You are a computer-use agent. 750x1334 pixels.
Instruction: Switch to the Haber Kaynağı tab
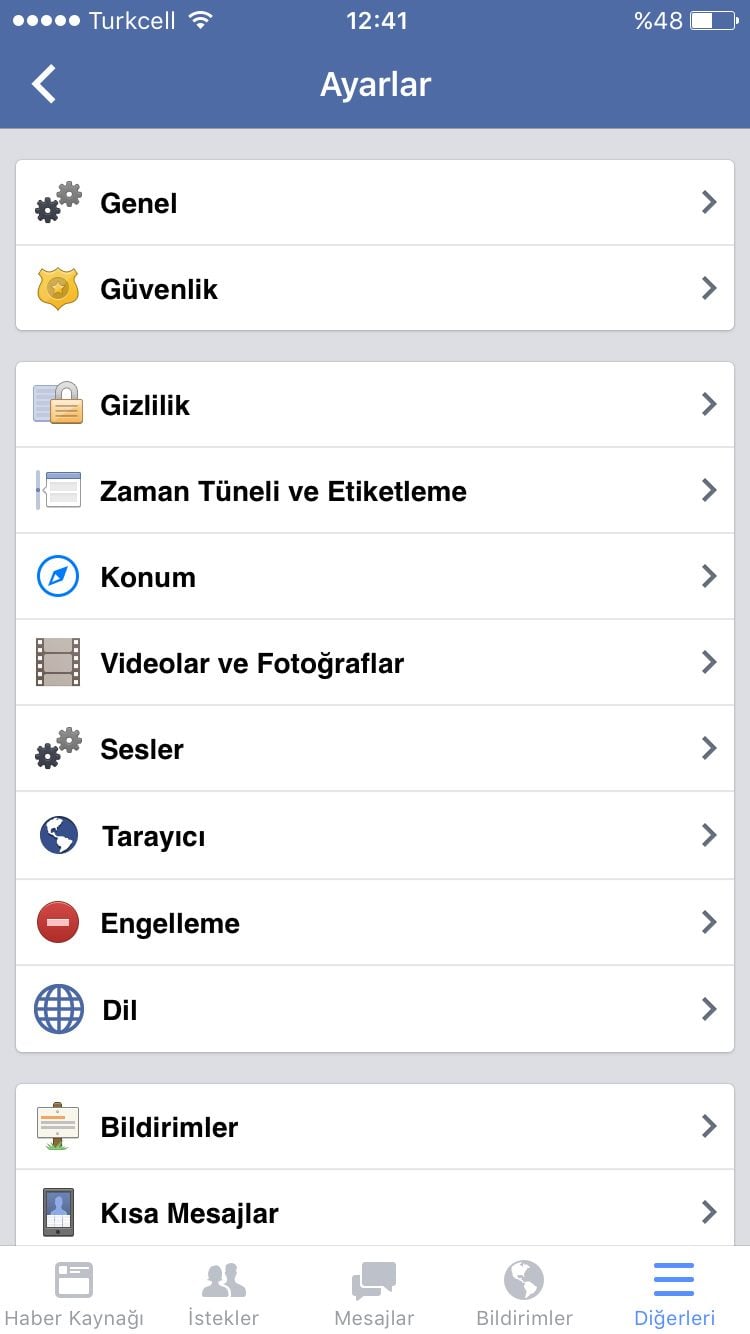74,1291
